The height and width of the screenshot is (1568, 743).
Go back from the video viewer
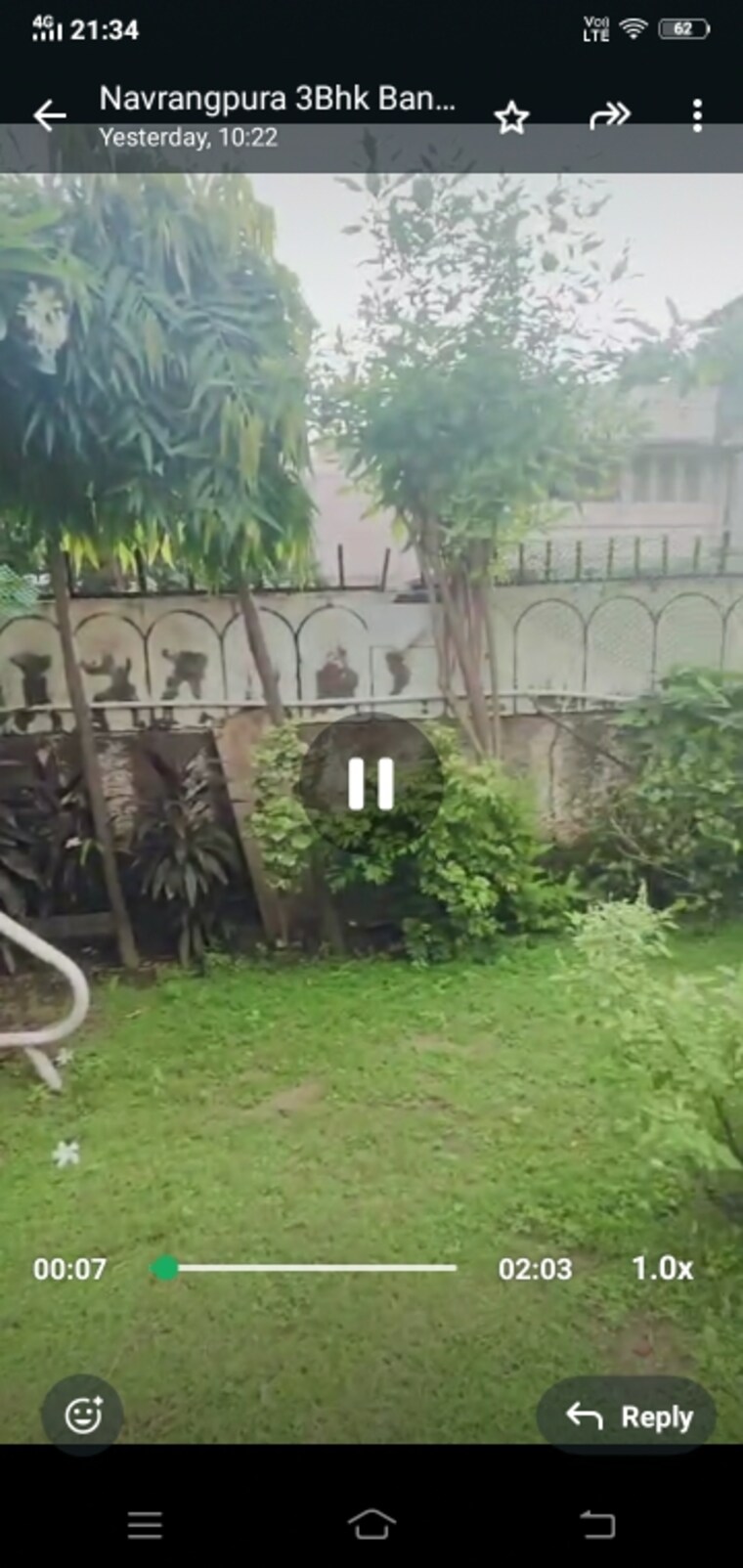[49, 116]
